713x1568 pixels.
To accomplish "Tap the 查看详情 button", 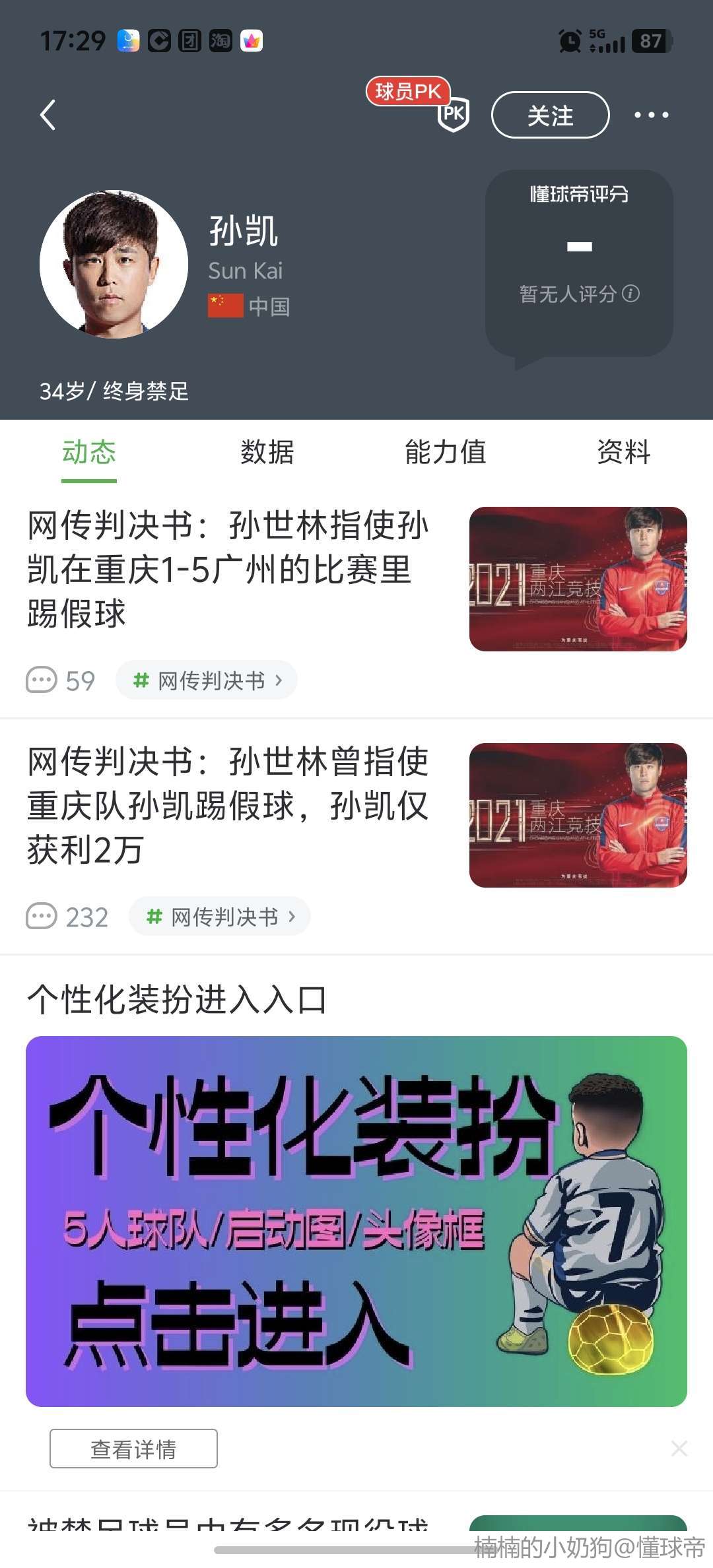I will point(133,1449).
